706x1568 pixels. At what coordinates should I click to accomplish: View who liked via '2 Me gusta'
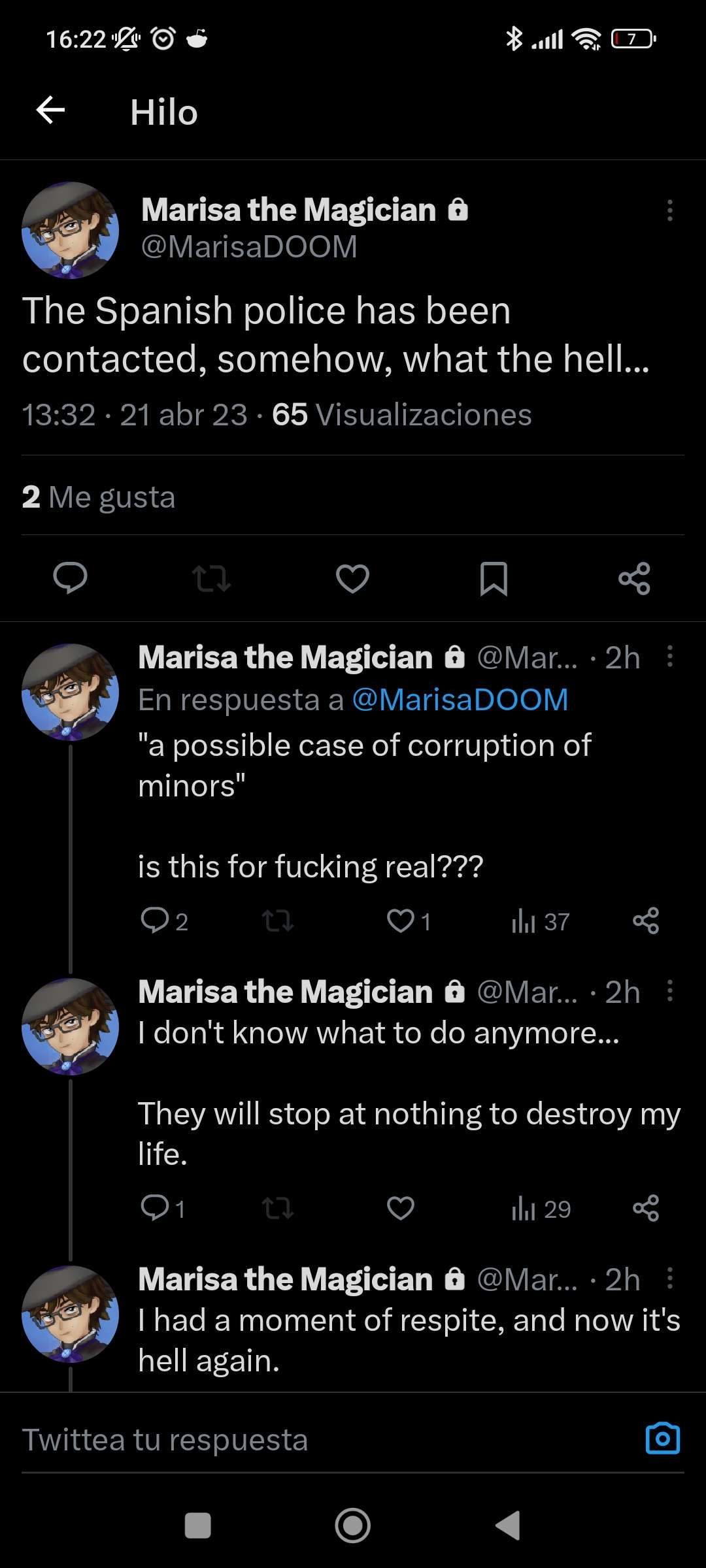(x=99, y=497)
